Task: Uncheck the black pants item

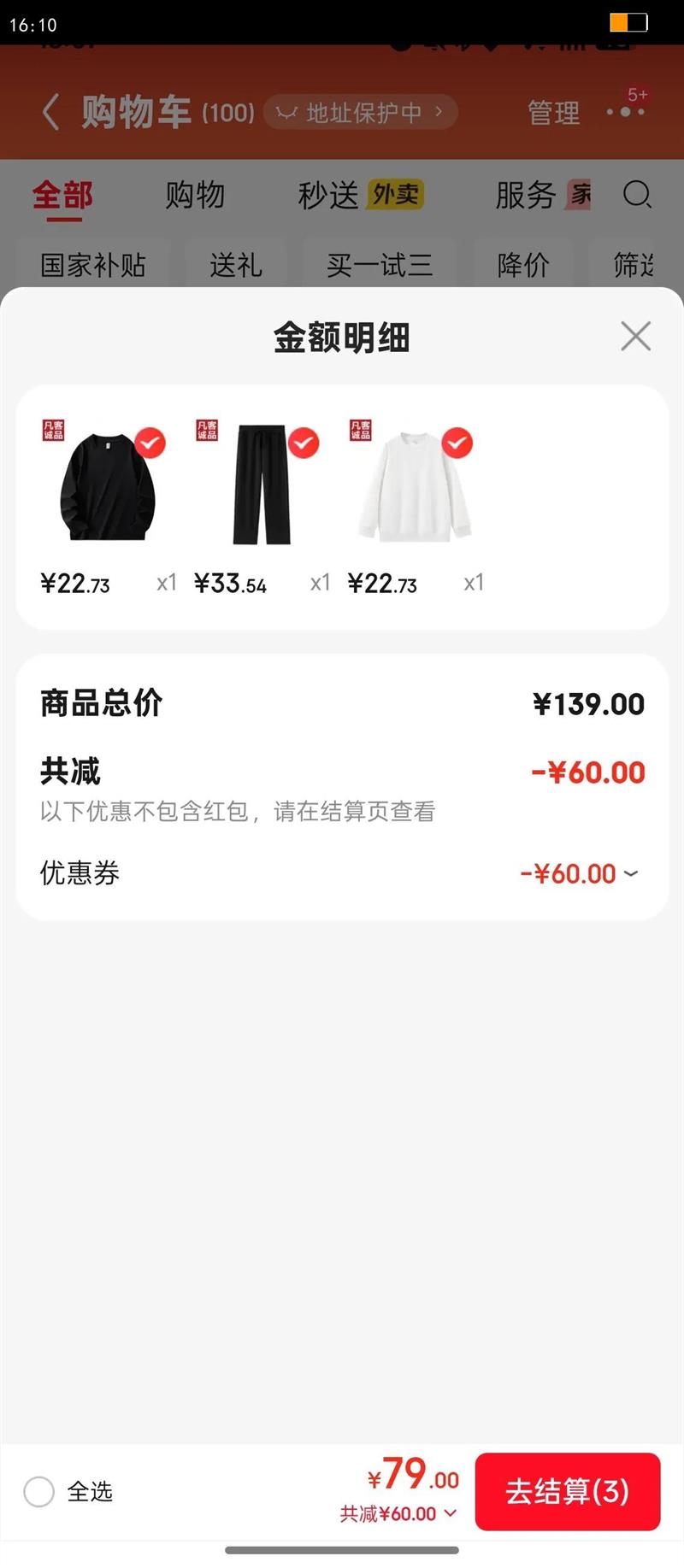Action: (x=304, y=443)
